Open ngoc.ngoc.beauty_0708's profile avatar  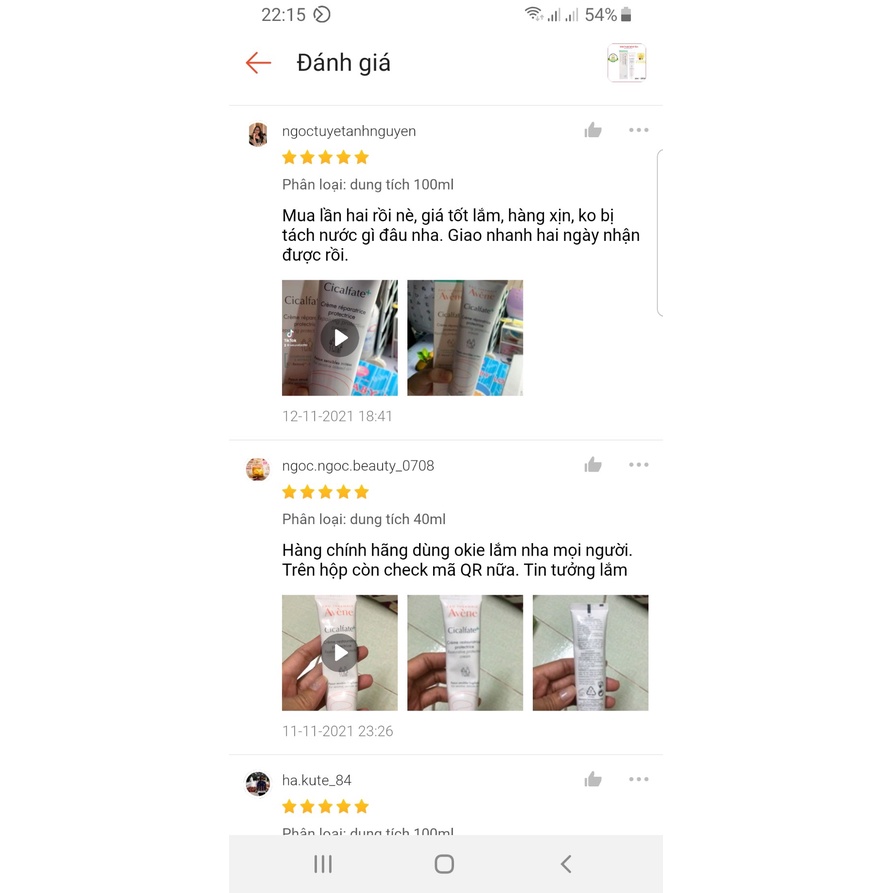click(x=258, y=468)
